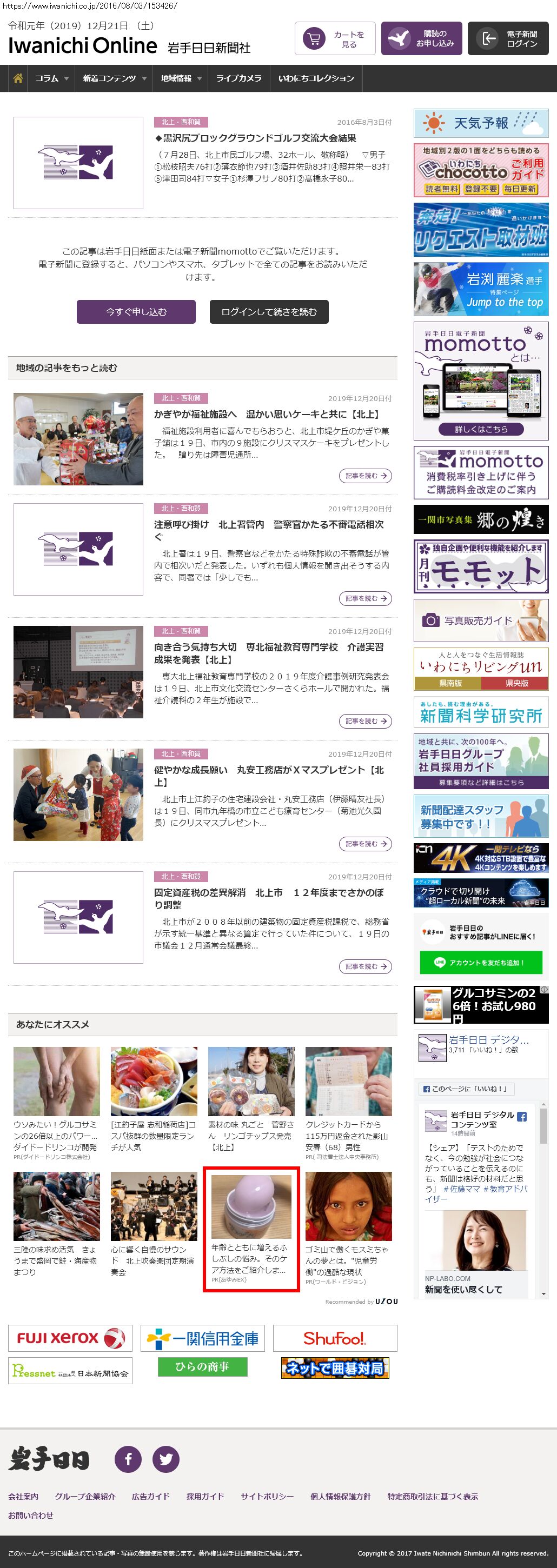Tap the 電子新聞ログイン button

pos(508,39)
